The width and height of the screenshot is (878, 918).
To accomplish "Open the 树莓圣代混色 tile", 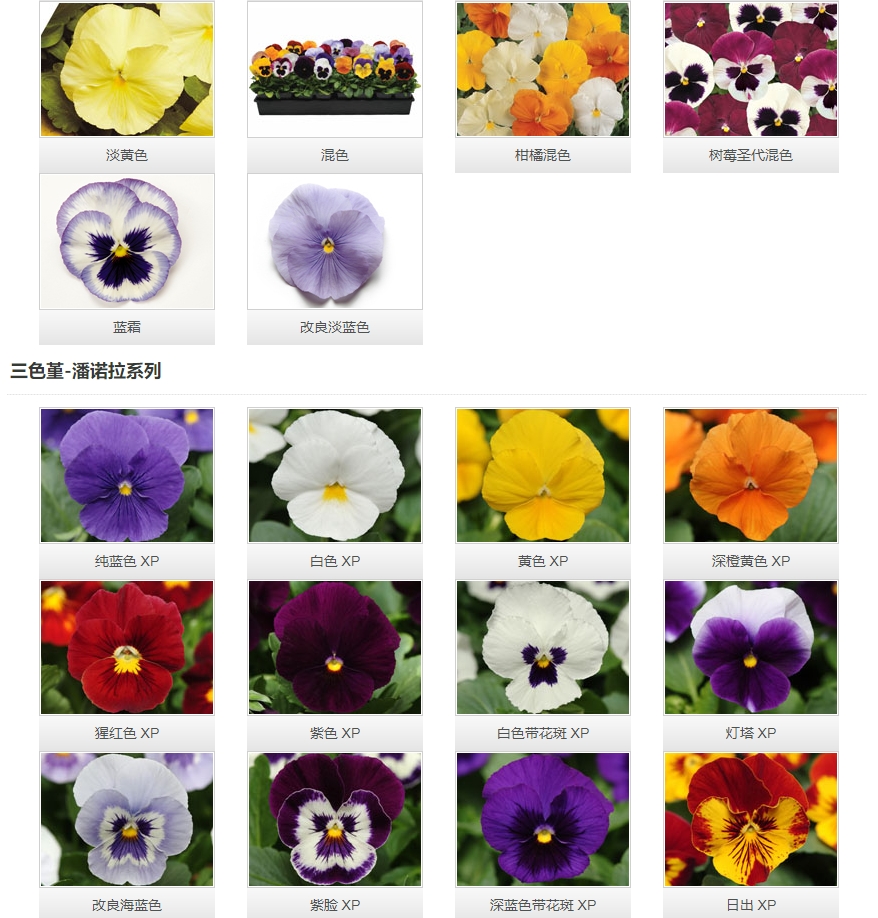I will [751, 70].
